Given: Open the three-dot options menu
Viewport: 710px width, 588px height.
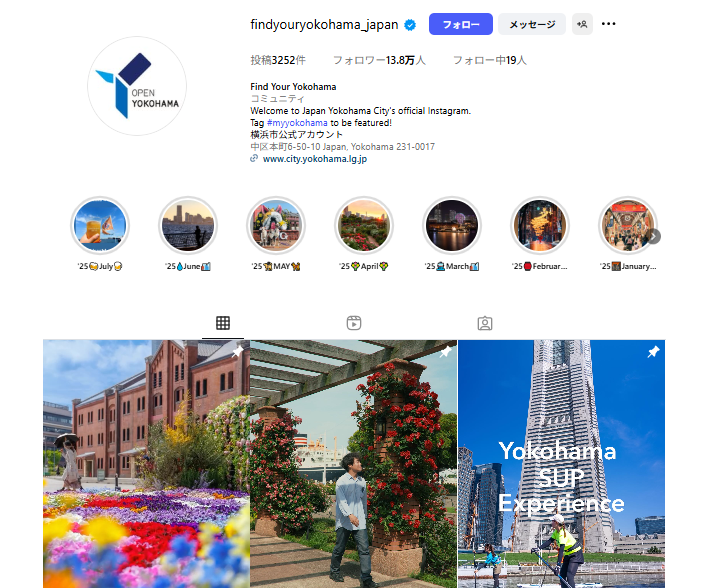Looking at the screenshot, I should click(609, 24).
